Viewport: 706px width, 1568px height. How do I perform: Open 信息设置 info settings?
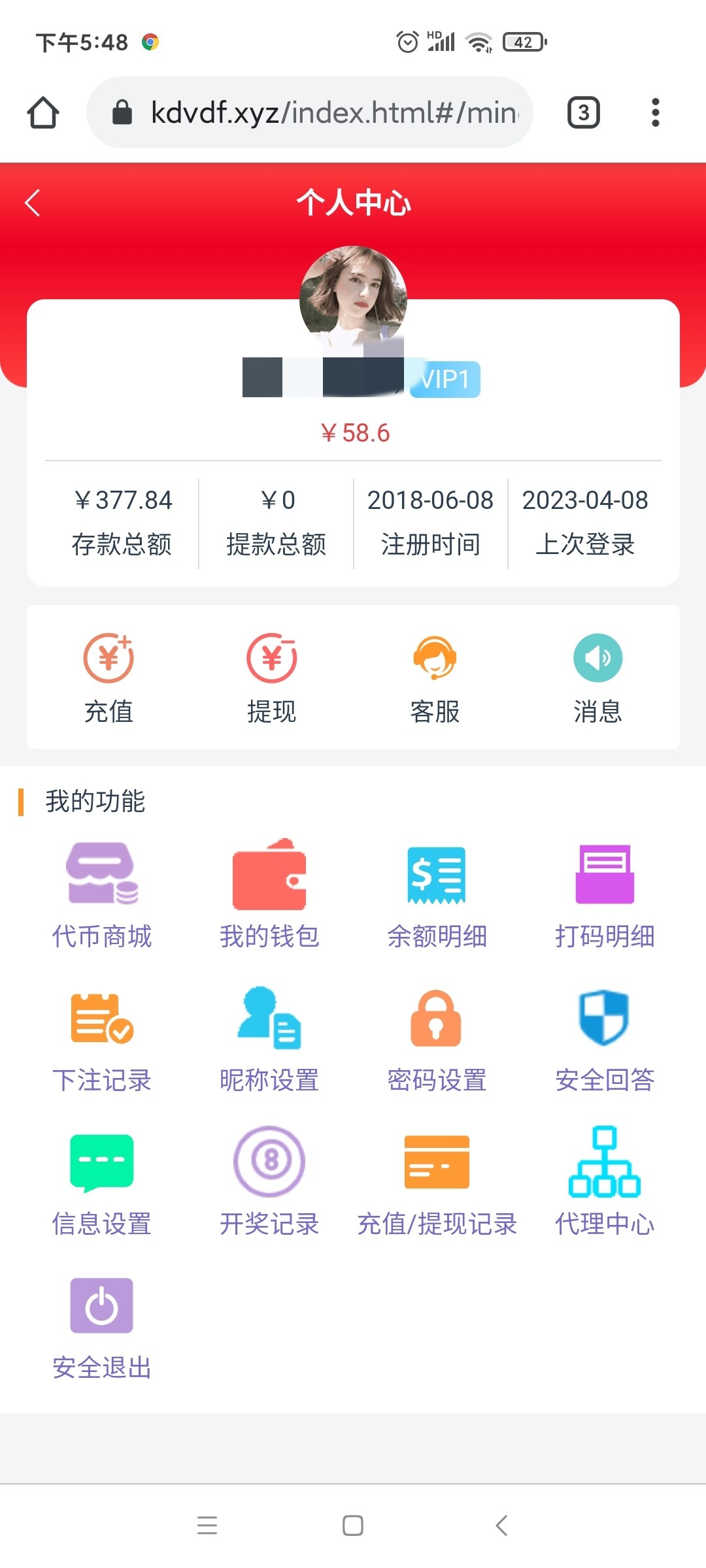pos(102,1181)
